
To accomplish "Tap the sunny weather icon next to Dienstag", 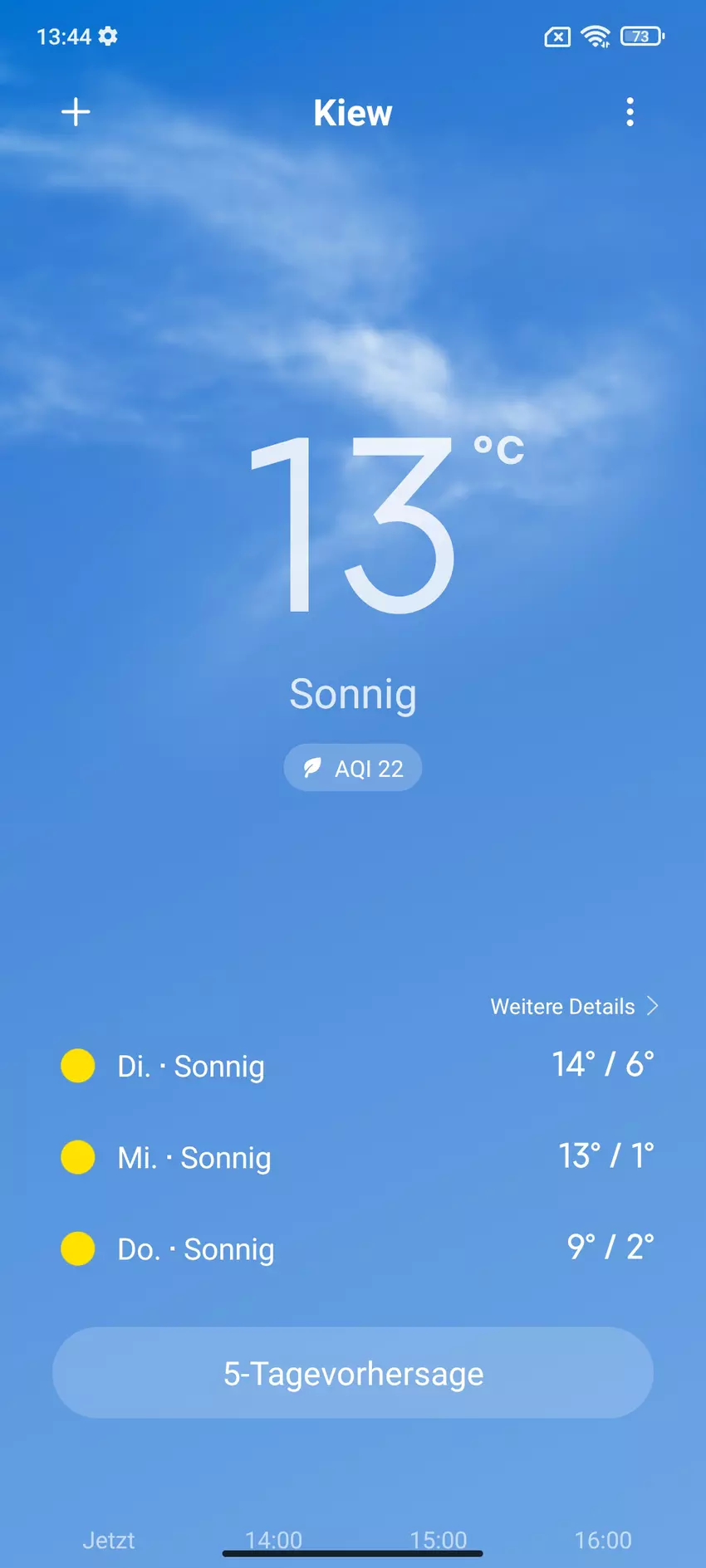I will [77, 1066].
